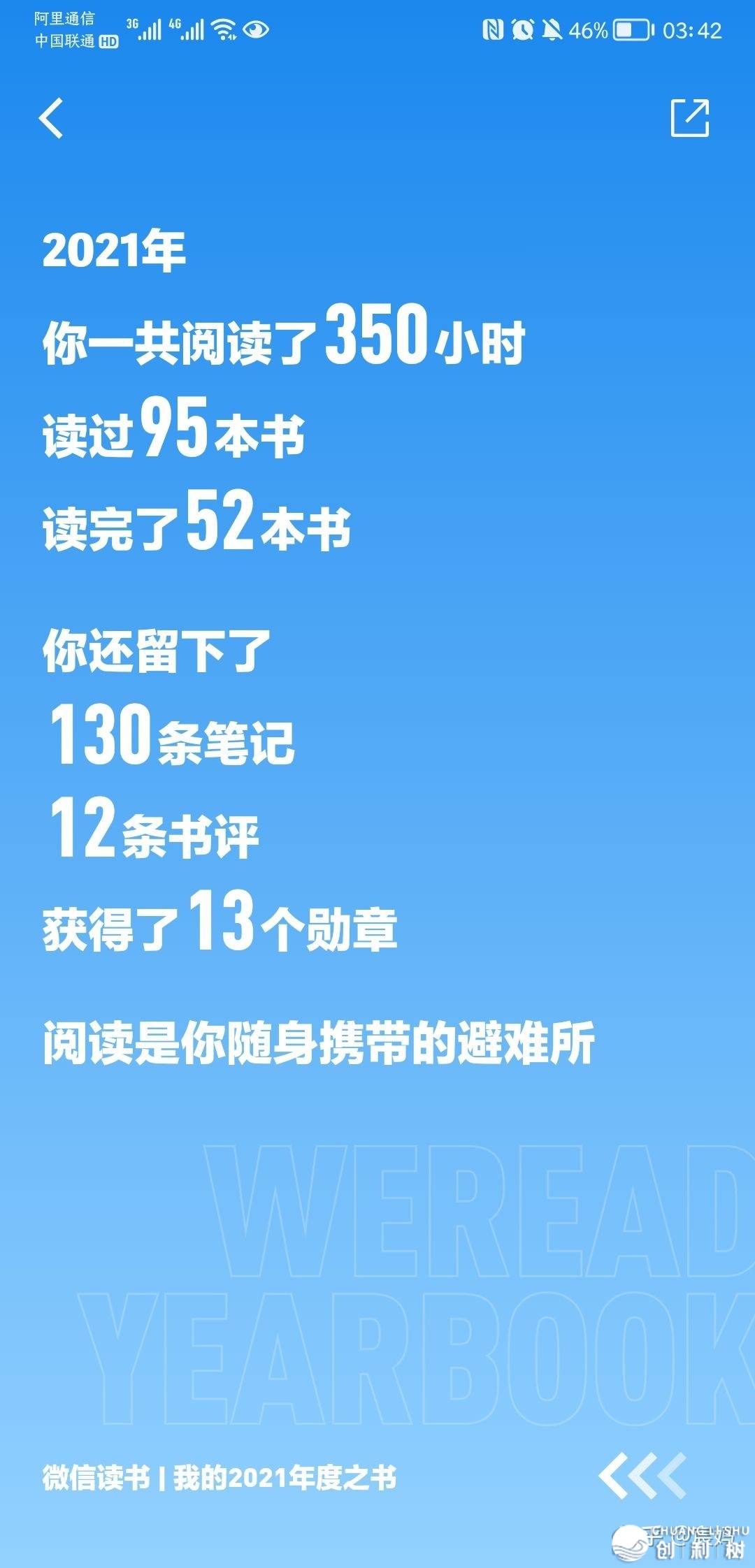This screenshot has height=1568, width=755.
Task: Share this 2021 reading summary
Action: coord(689,118)
